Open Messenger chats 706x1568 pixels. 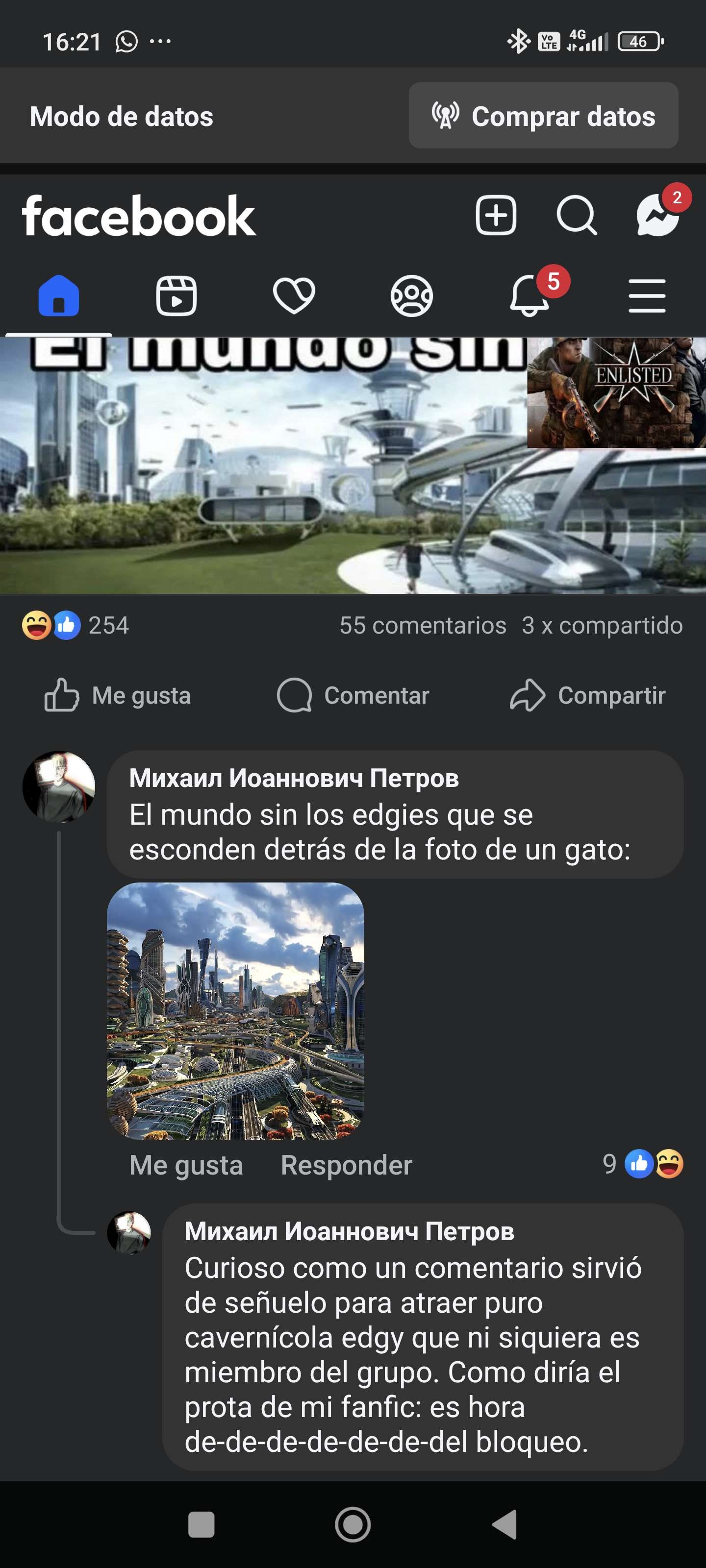pos(657,215)
